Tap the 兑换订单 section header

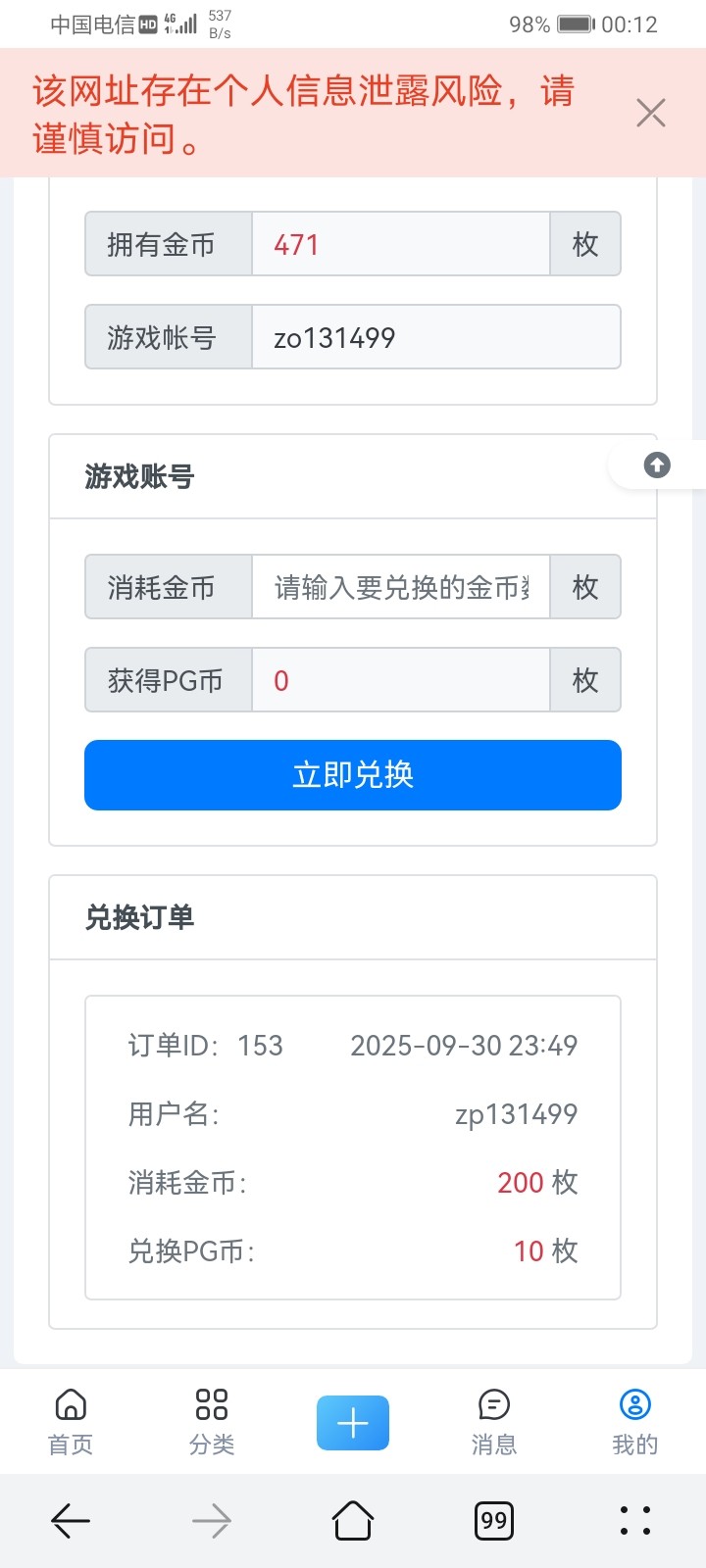pos(138,917)
